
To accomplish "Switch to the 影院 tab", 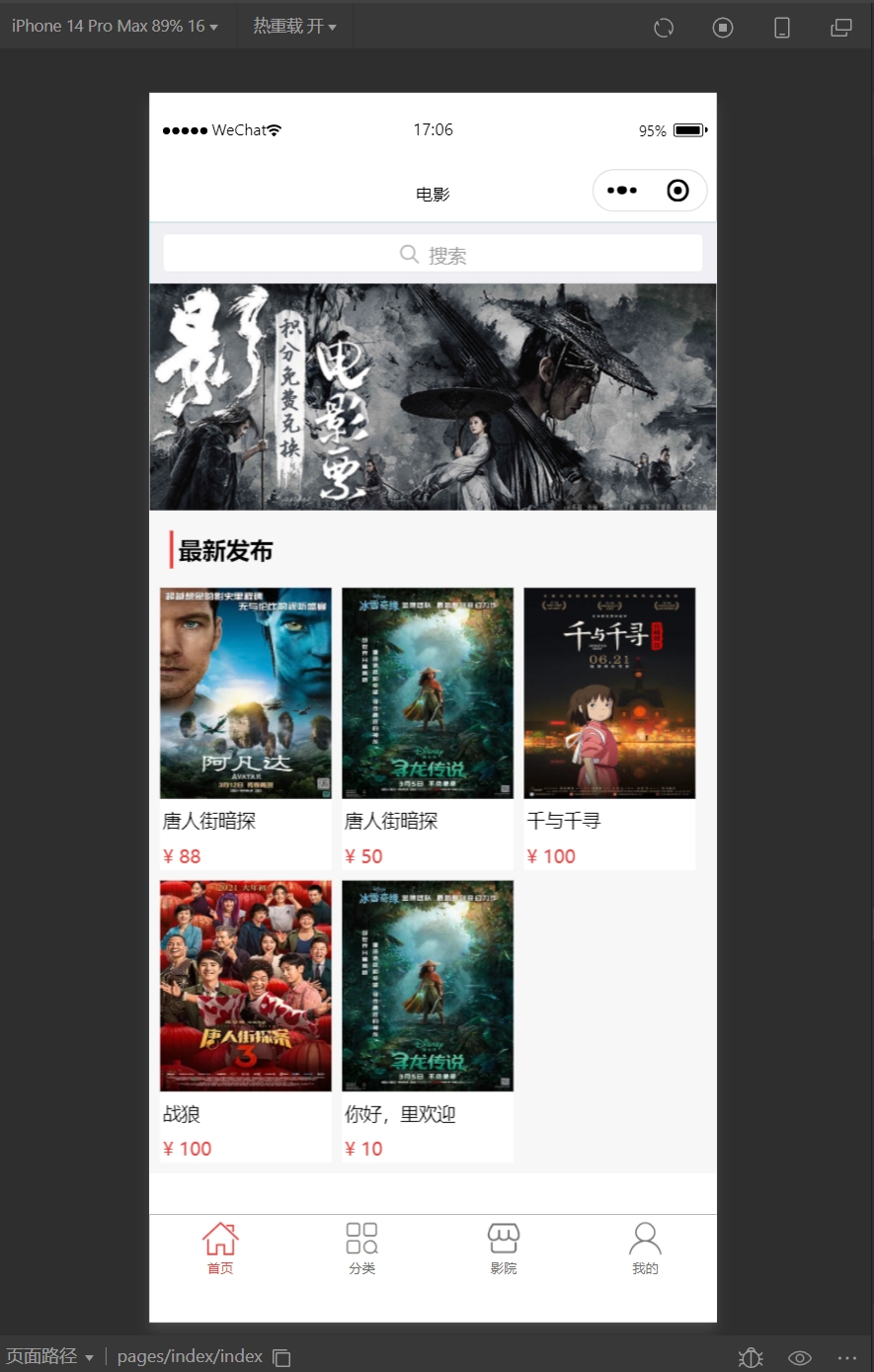I will click(x=504, y=1249).
